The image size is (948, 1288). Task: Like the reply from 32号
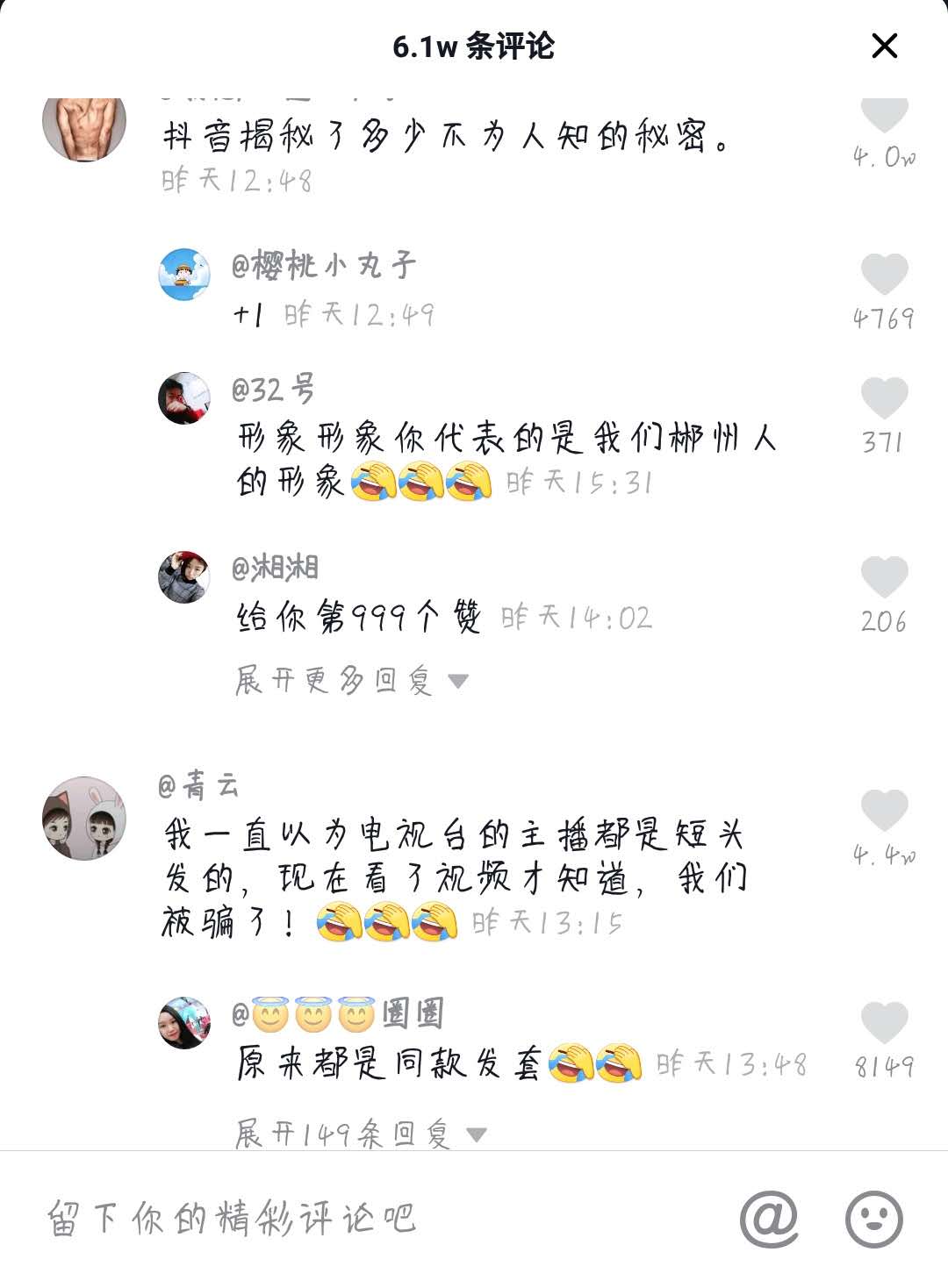pyautogui.click(x=884, y=398)
